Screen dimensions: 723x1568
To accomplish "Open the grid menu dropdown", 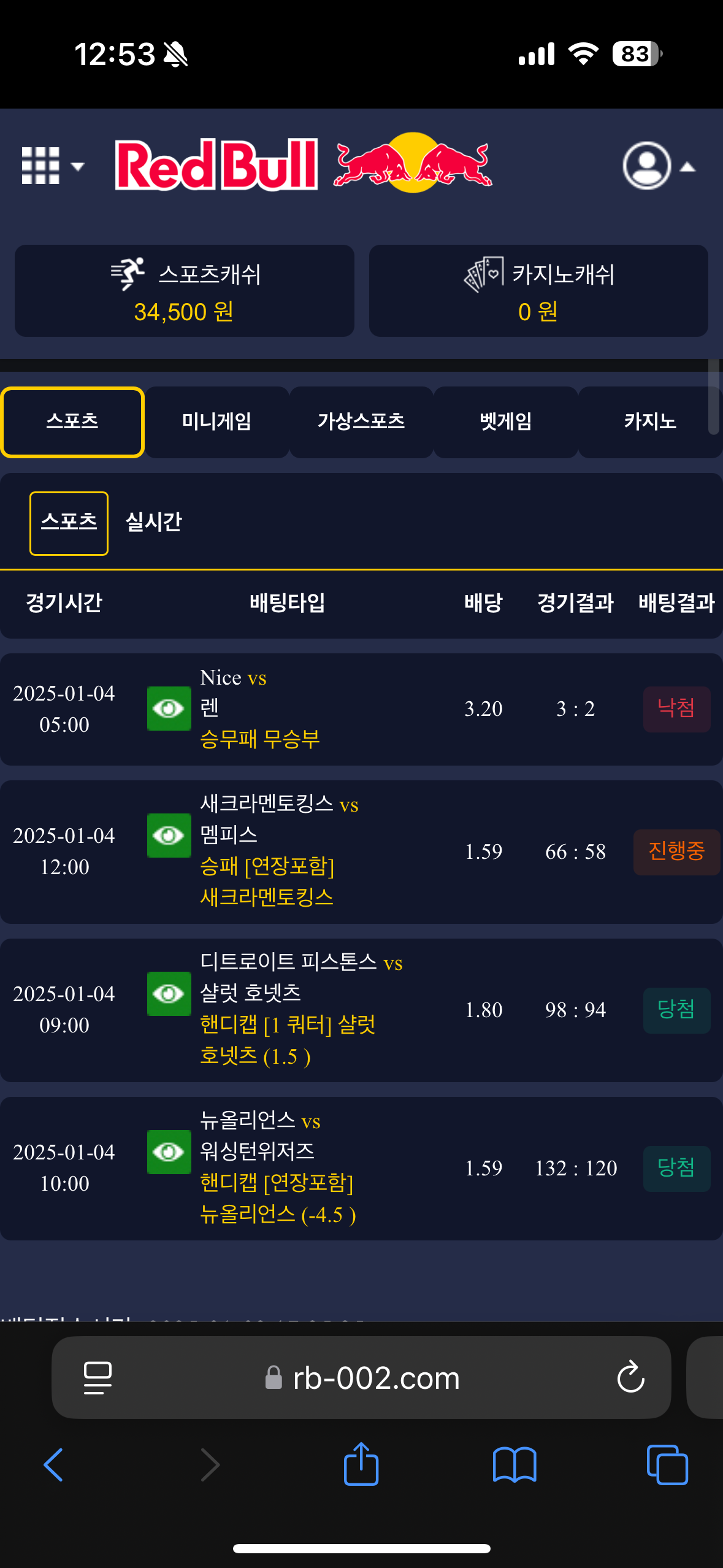I will [52, 166].
